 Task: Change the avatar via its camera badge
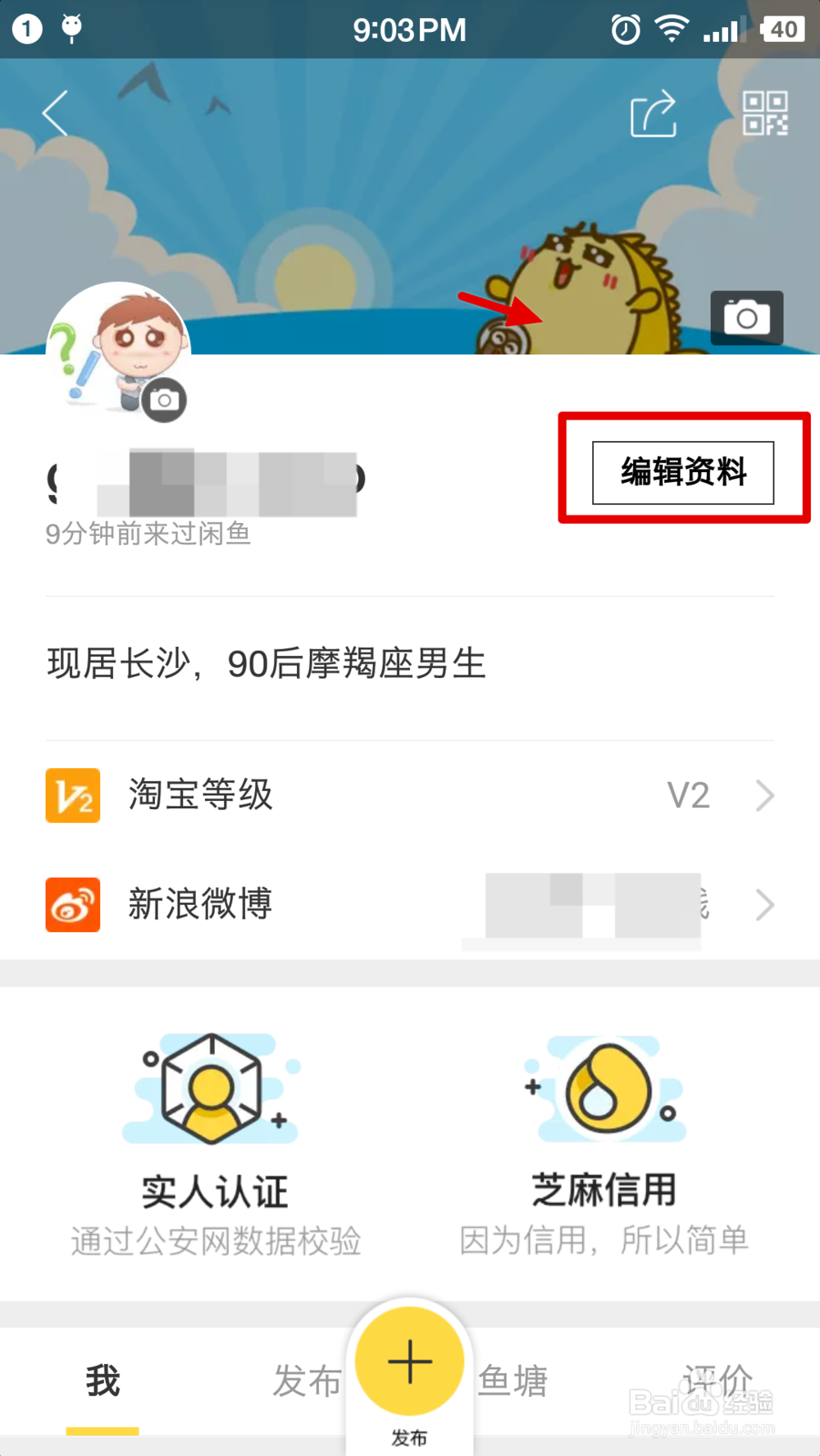(x=164, y=400)
